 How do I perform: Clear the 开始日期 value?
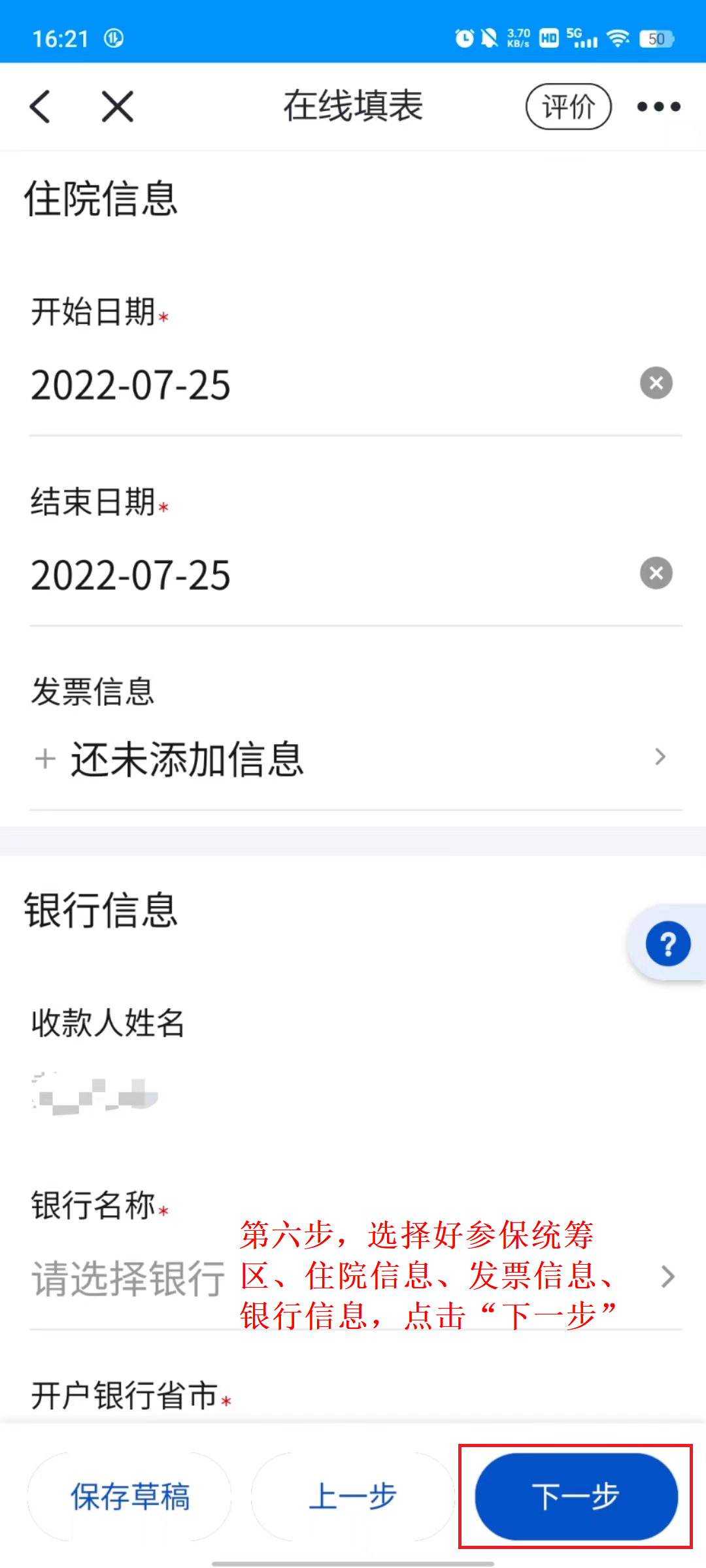656,383
